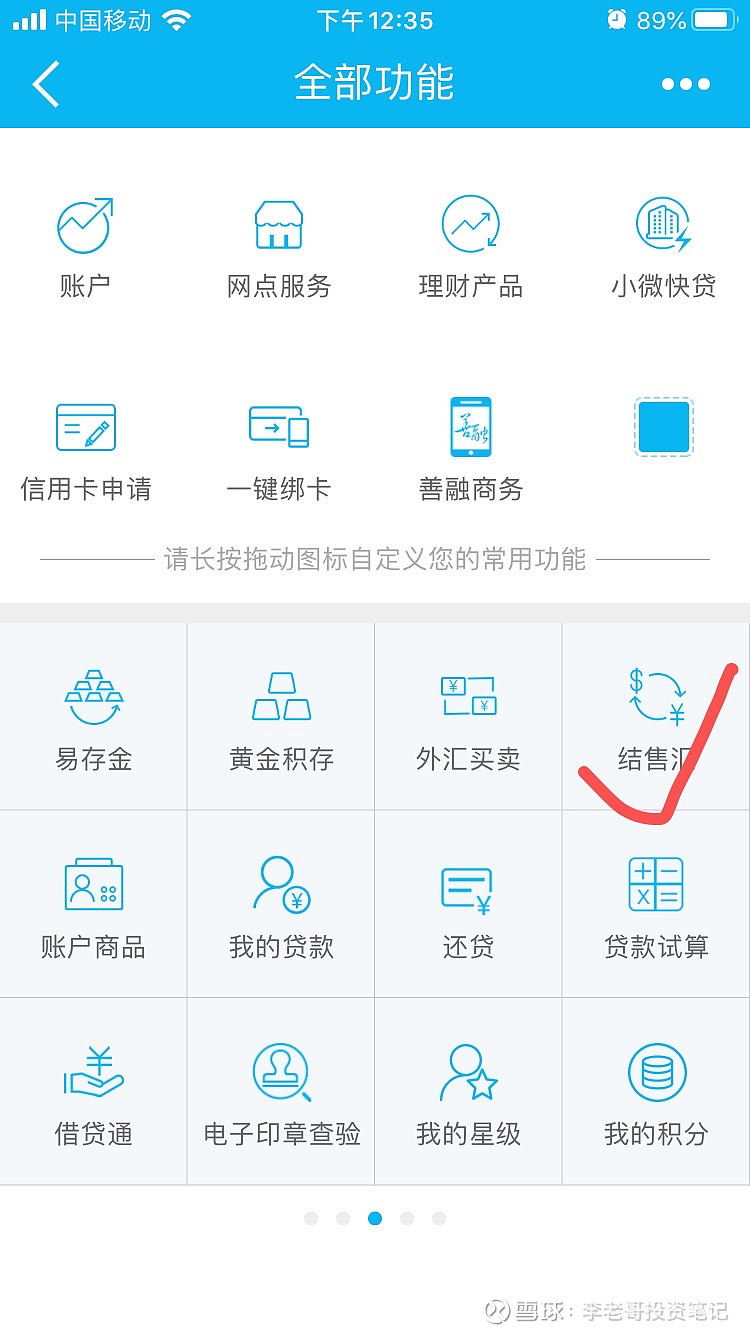The width and height of the screenshot is (750, 1334).
Task: Open 善融商务 shopping service
Action: (470, 440)
